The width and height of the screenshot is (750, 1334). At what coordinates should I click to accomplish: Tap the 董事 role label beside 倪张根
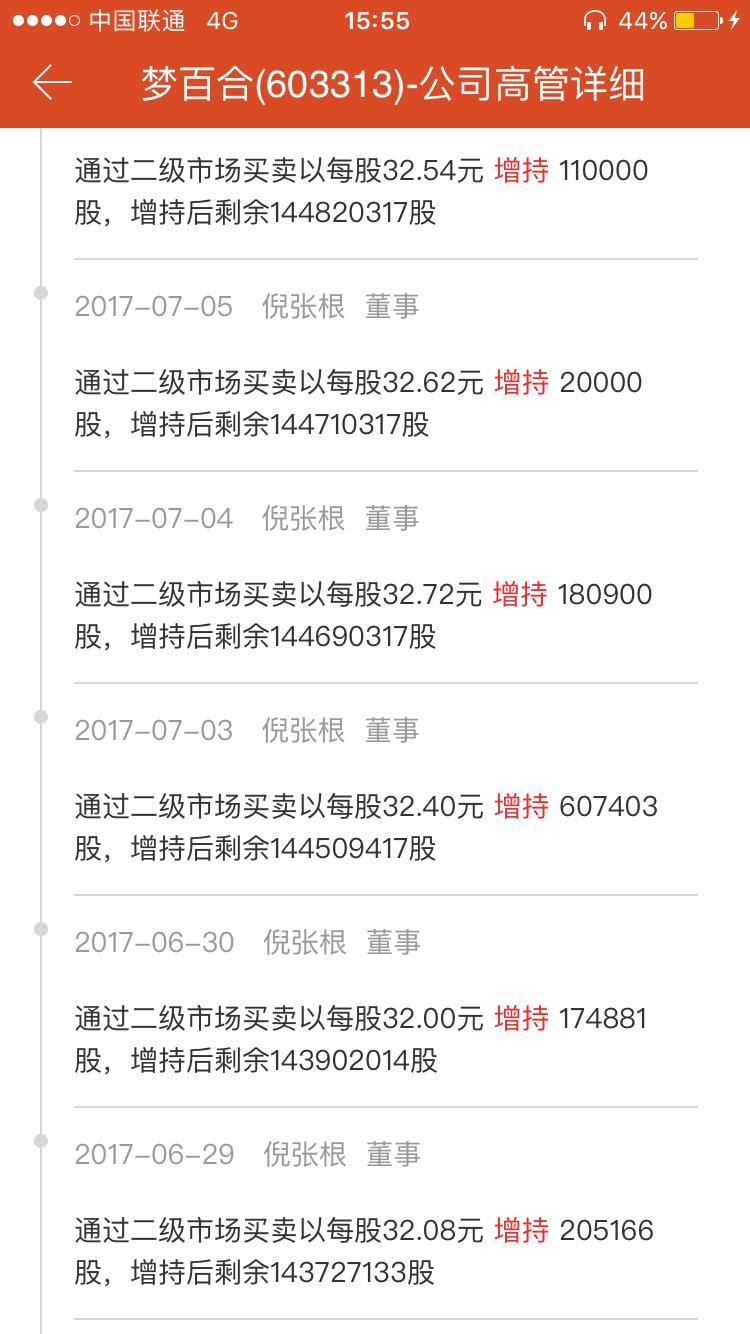pyautogui.click(x=393, y=306)
